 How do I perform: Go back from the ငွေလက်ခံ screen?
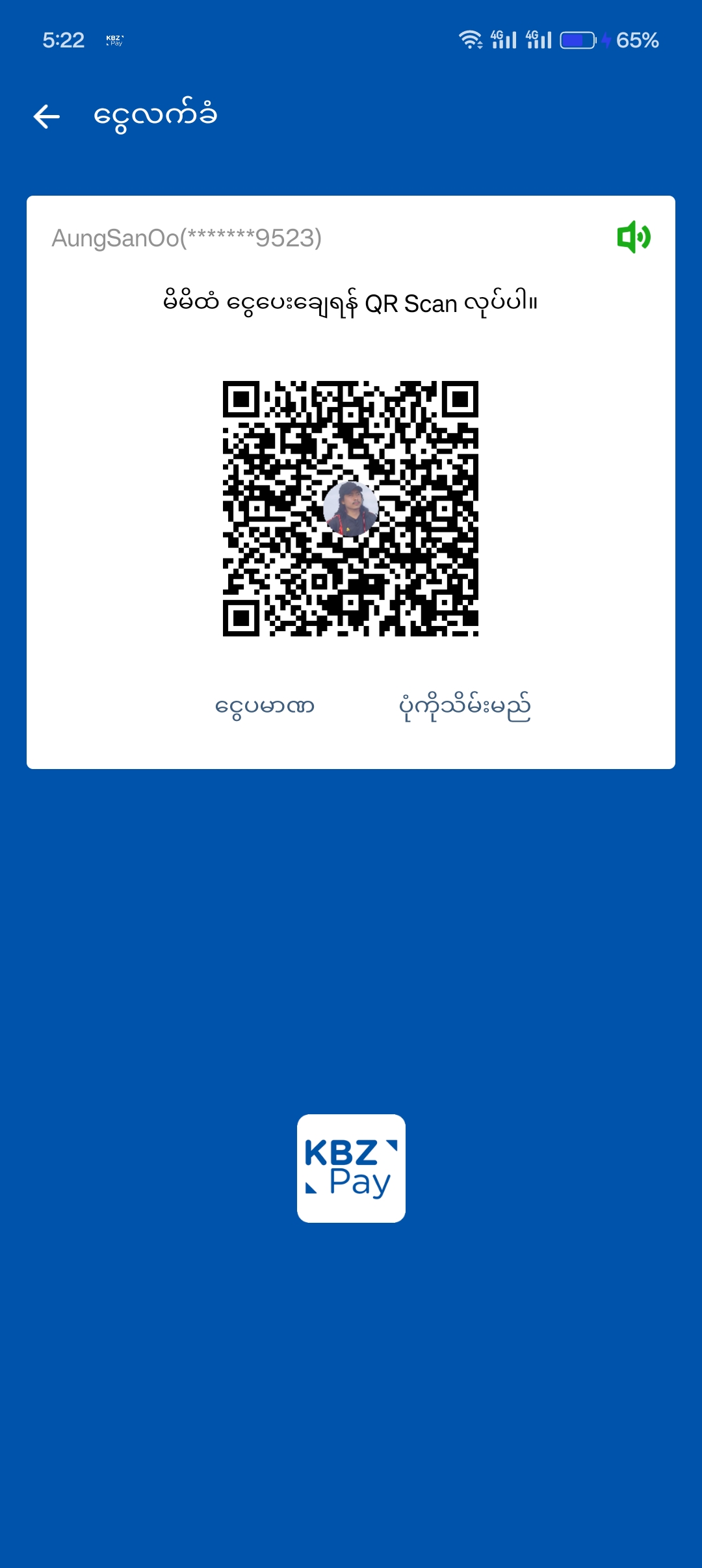pos(47,117)
